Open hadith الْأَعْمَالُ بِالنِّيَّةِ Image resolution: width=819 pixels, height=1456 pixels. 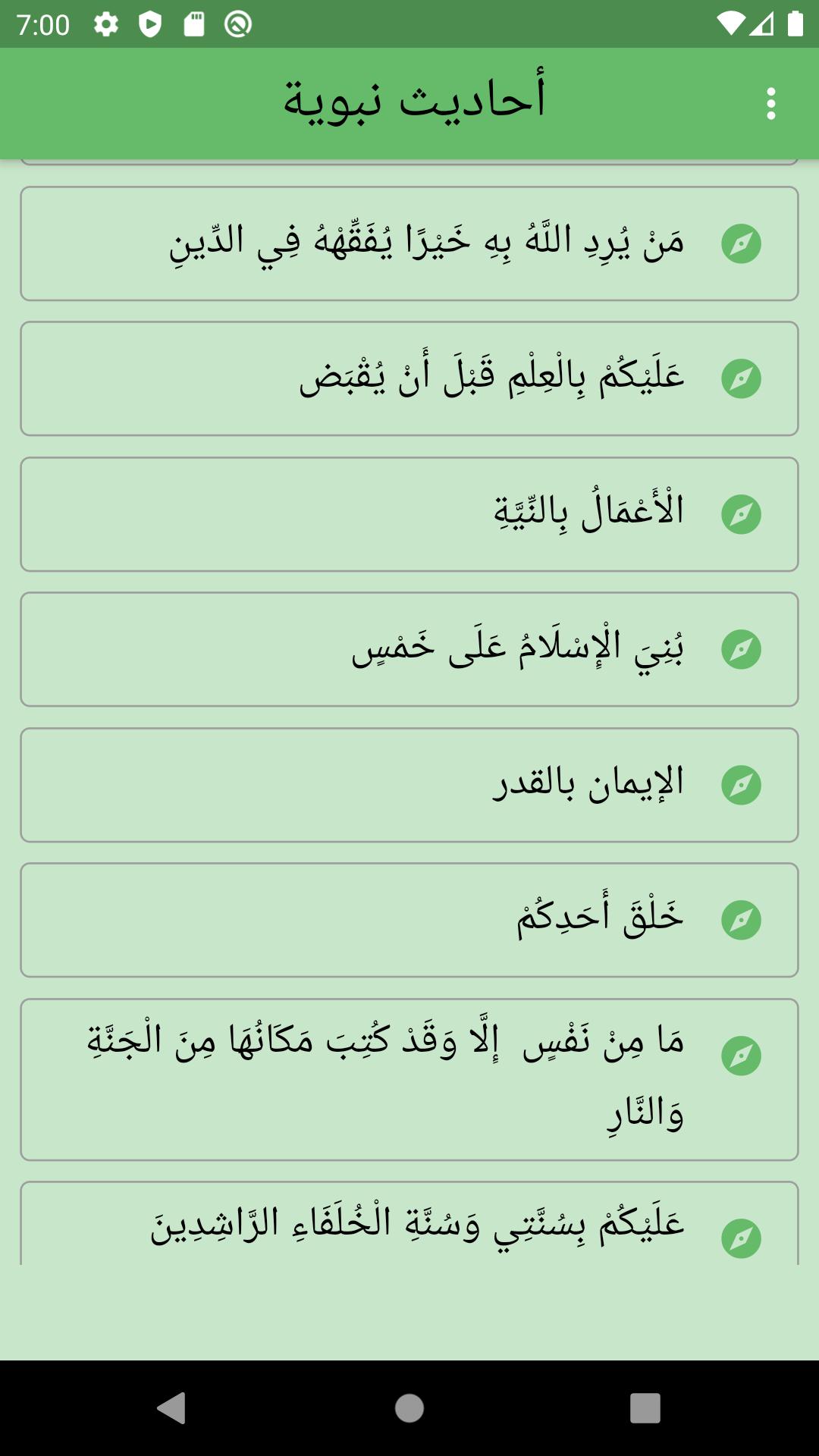pyautogui.click(x=409, y=513)
